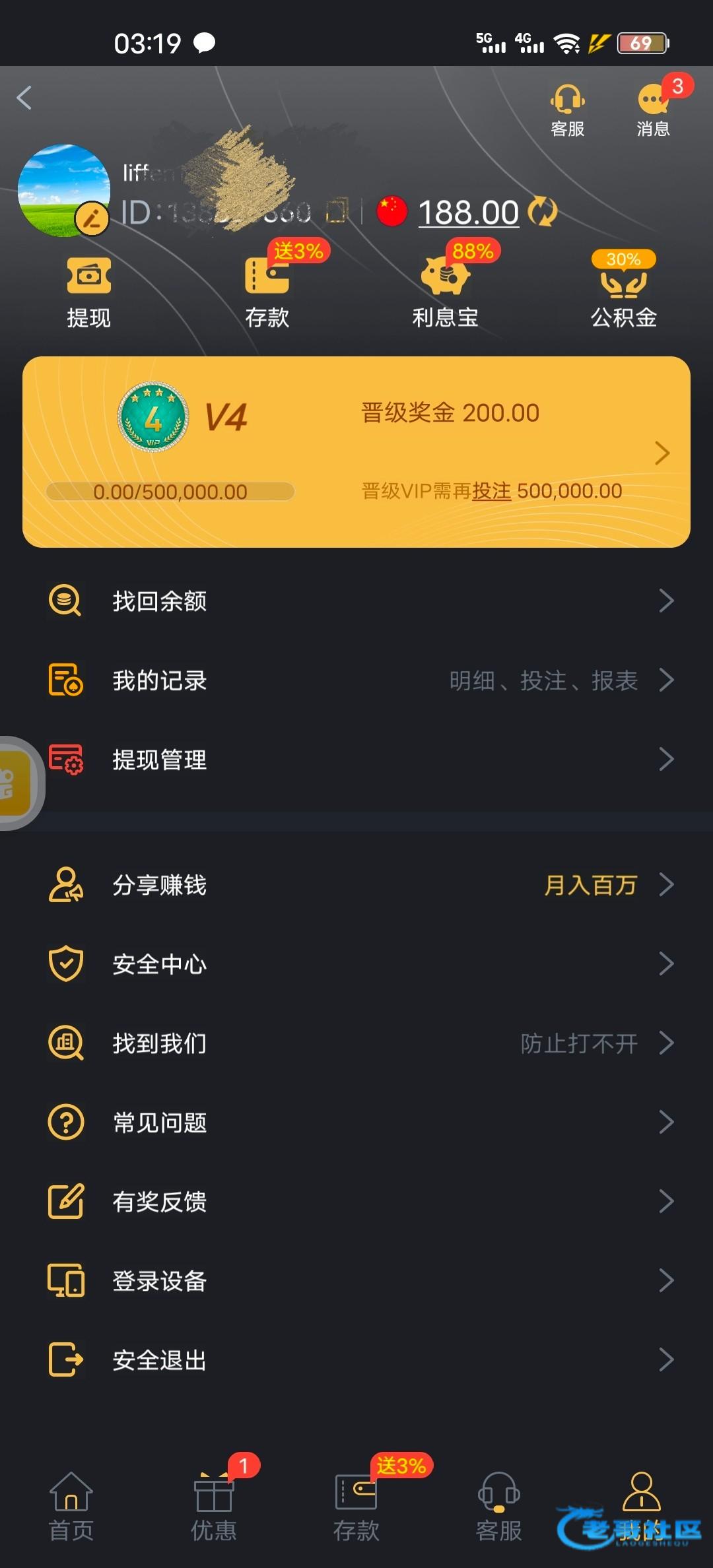Refresh the 188.00 balance
The image size is (713, 1568).
click(x=543, y=212)
